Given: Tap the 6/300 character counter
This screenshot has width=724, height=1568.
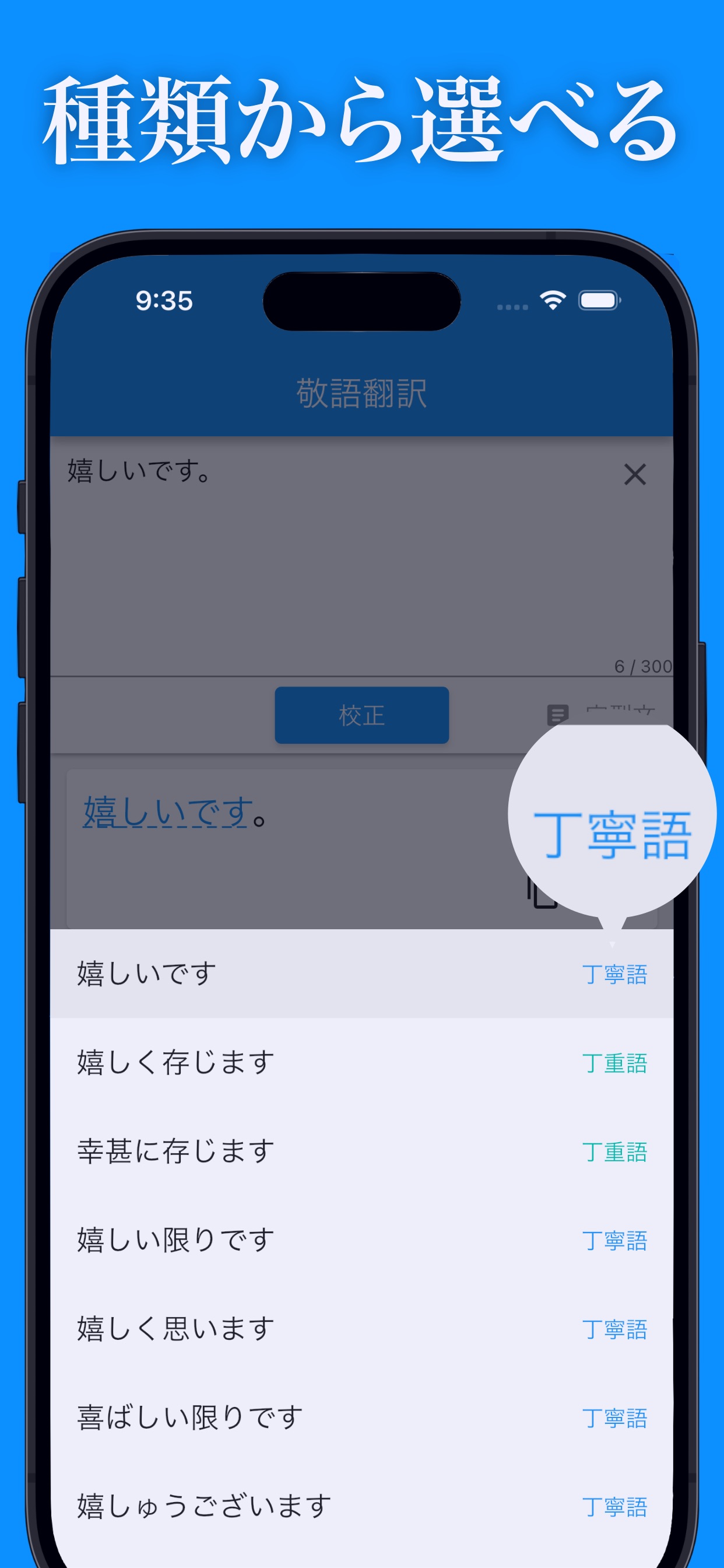Looking at the screenshot, I should (x=642, y=666).
